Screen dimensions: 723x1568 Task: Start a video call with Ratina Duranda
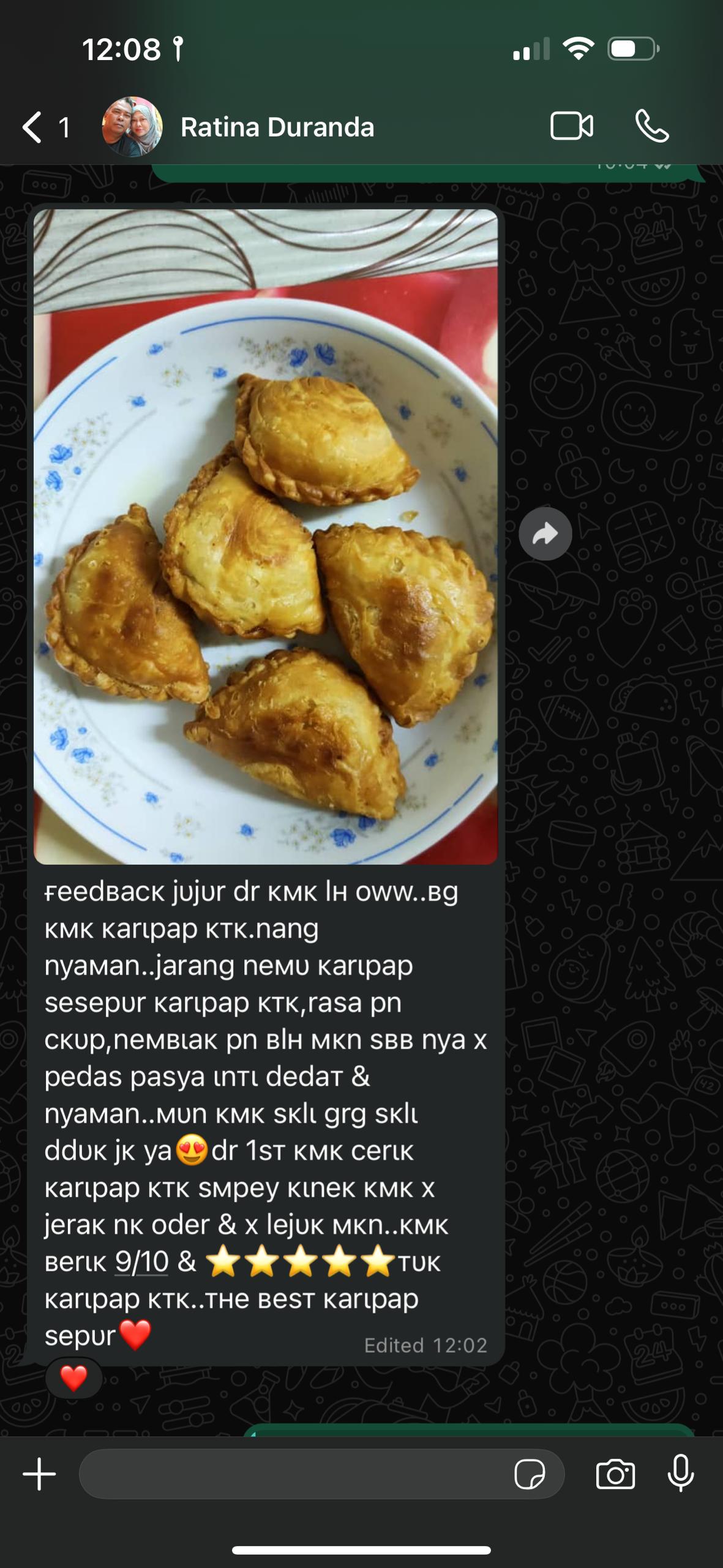(571, 127)
